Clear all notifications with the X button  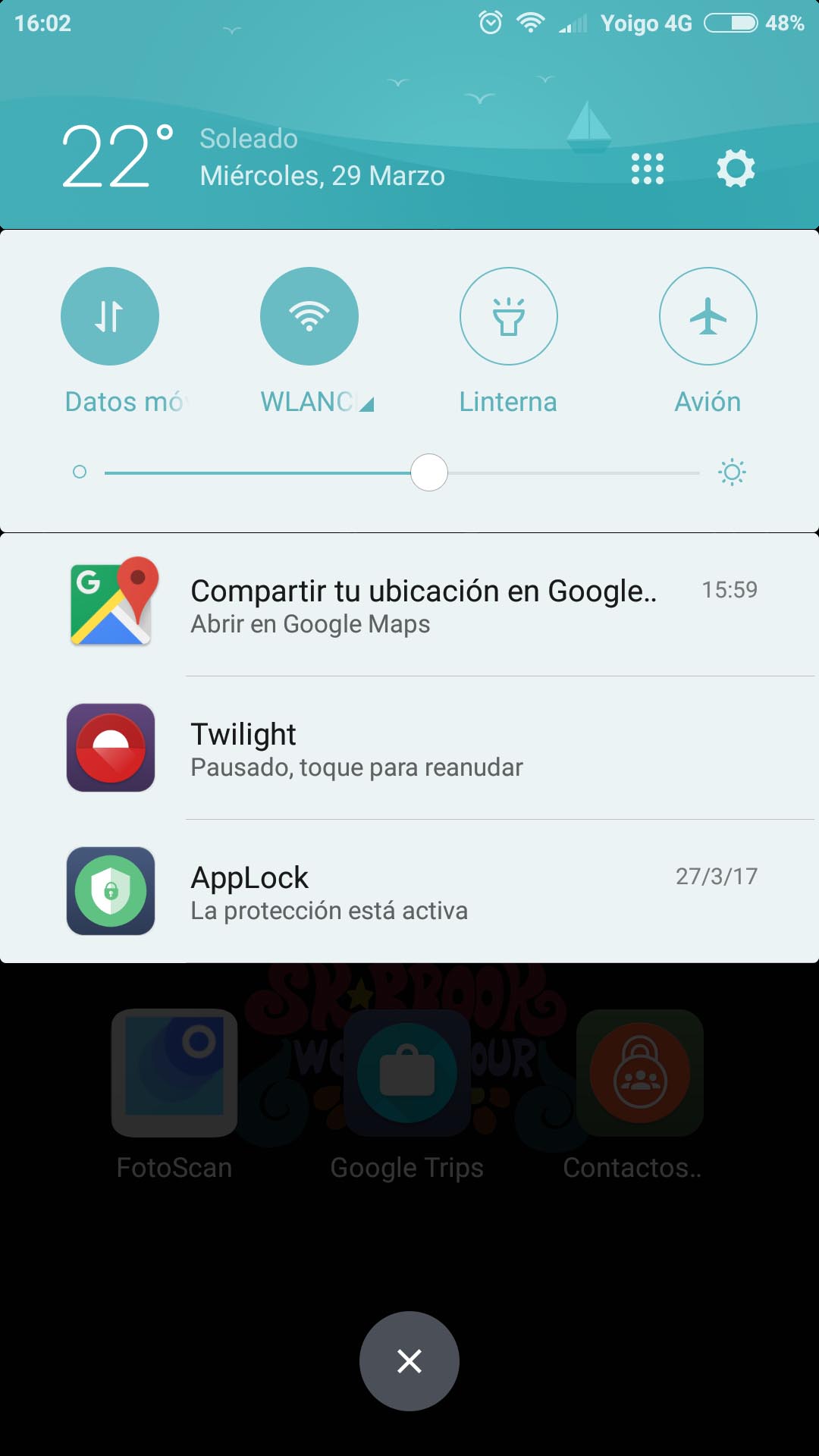pyautogui.click(x=409, y=1361)
